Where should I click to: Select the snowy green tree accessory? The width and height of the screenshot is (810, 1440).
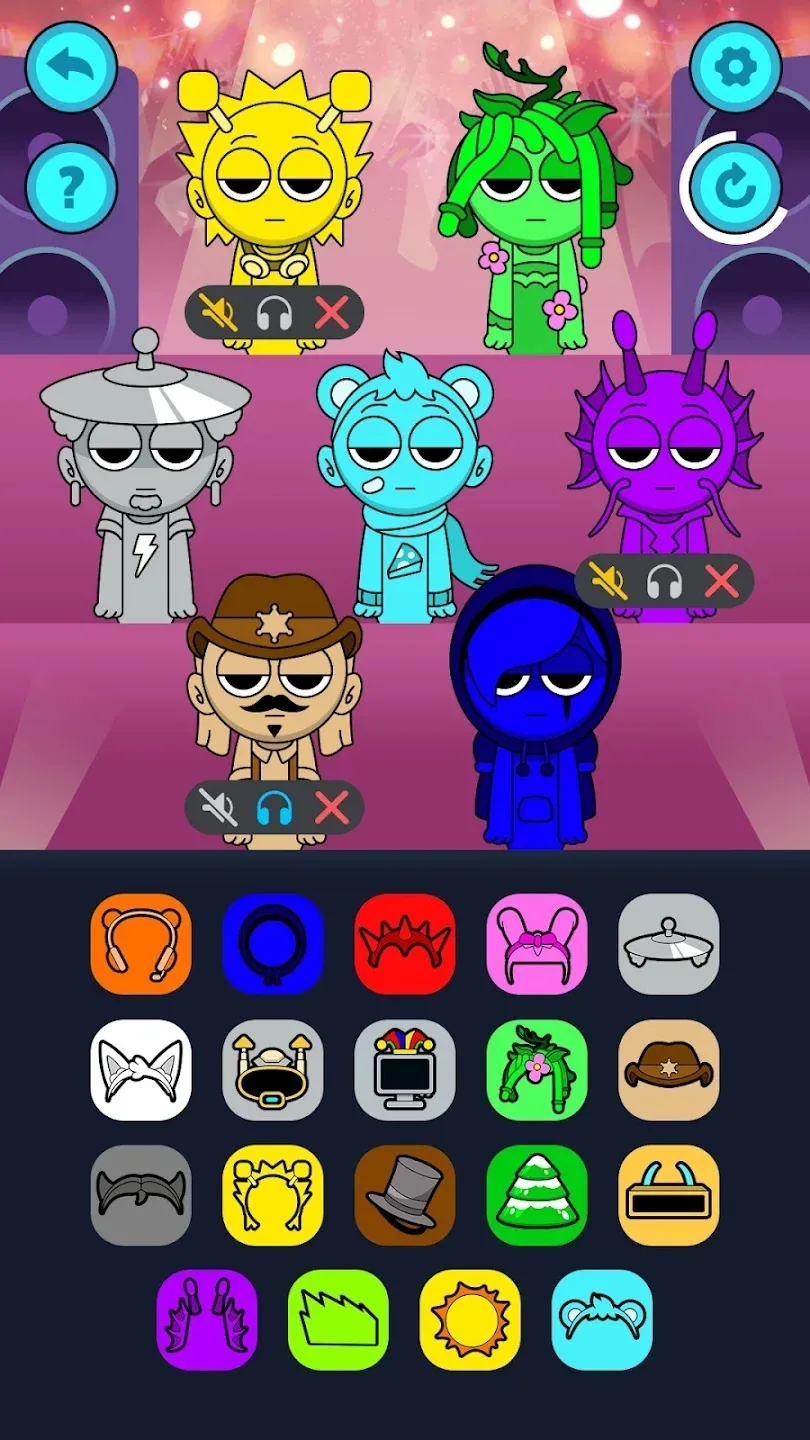tap(537, 1195)
